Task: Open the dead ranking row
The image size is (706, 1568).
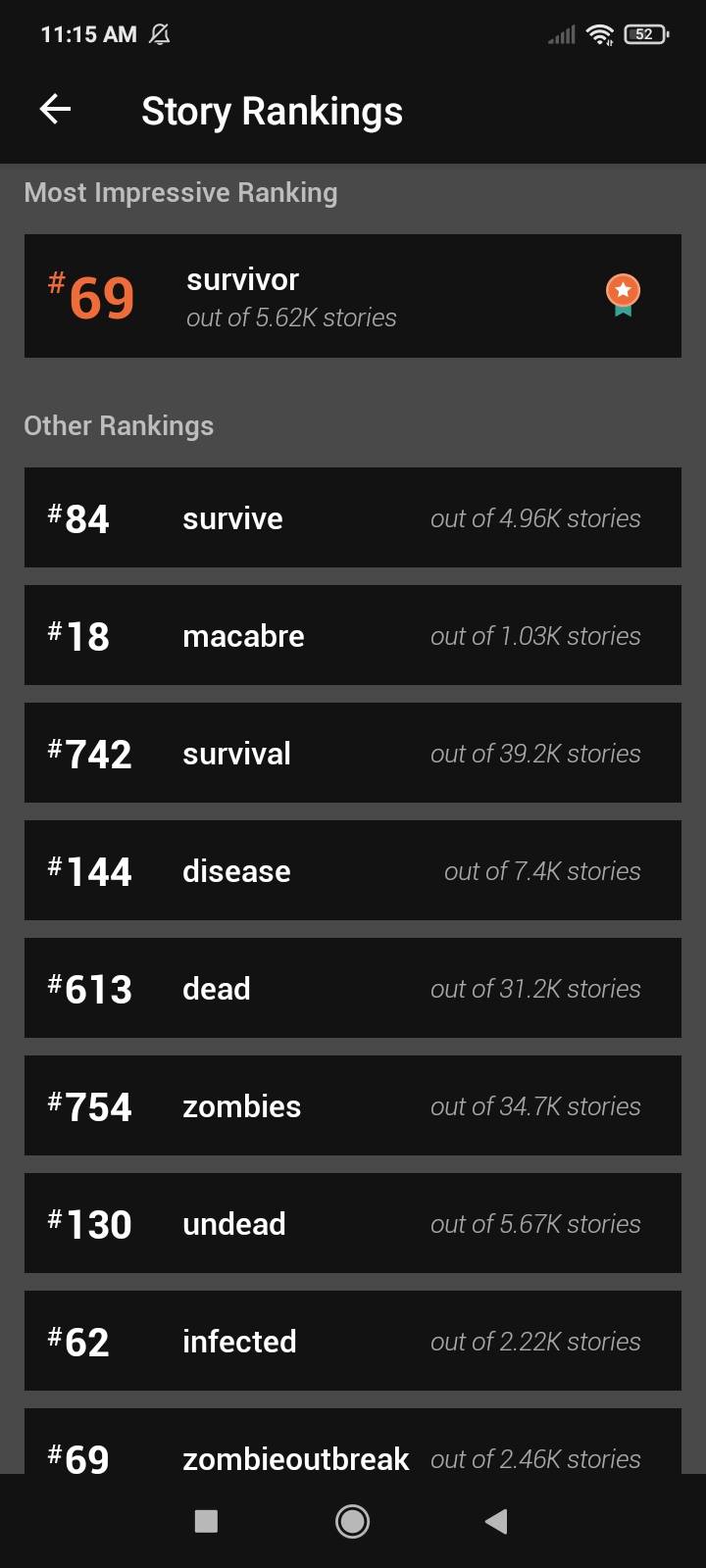Action: click(x=352, y=988)
